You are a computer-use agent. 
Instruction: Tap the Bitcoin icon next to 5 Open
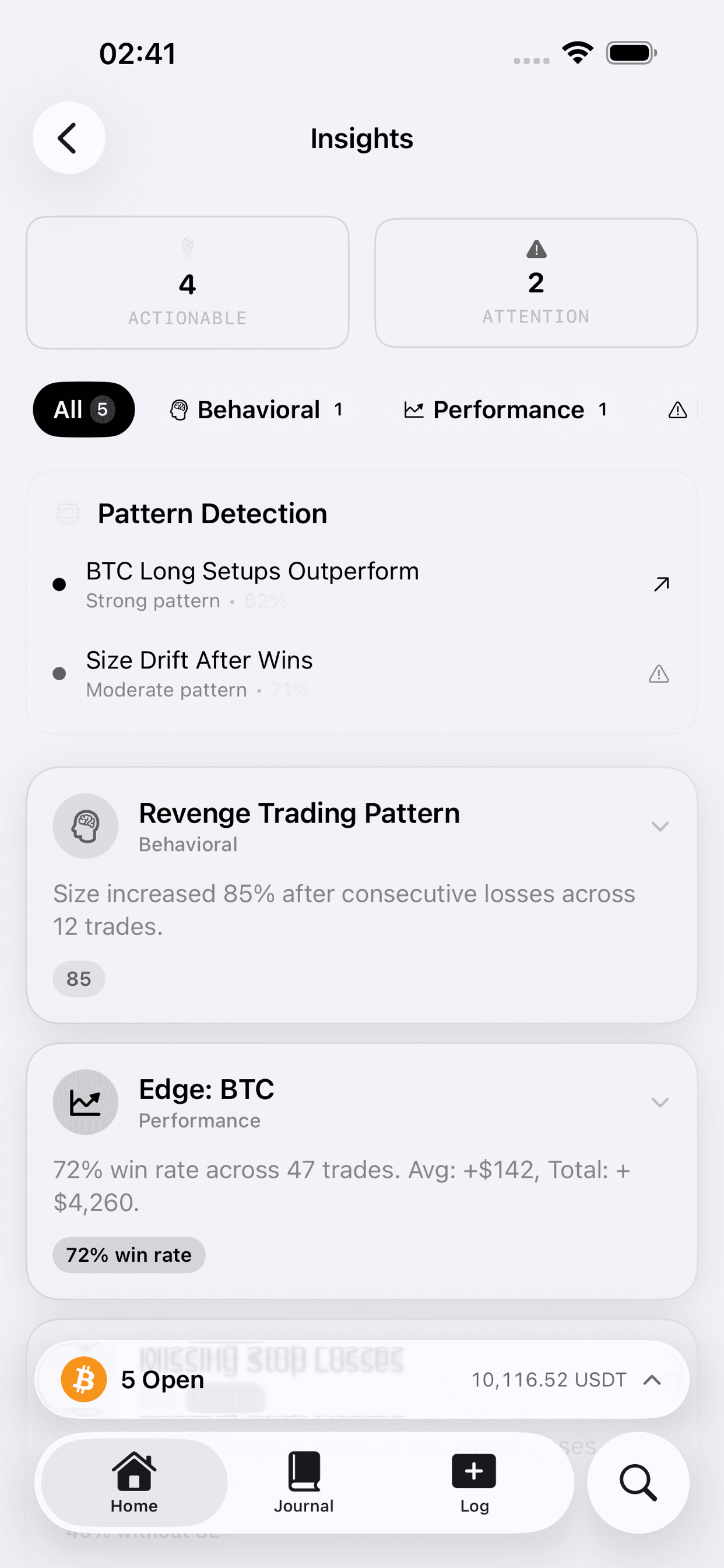[x=84, y=1380]
